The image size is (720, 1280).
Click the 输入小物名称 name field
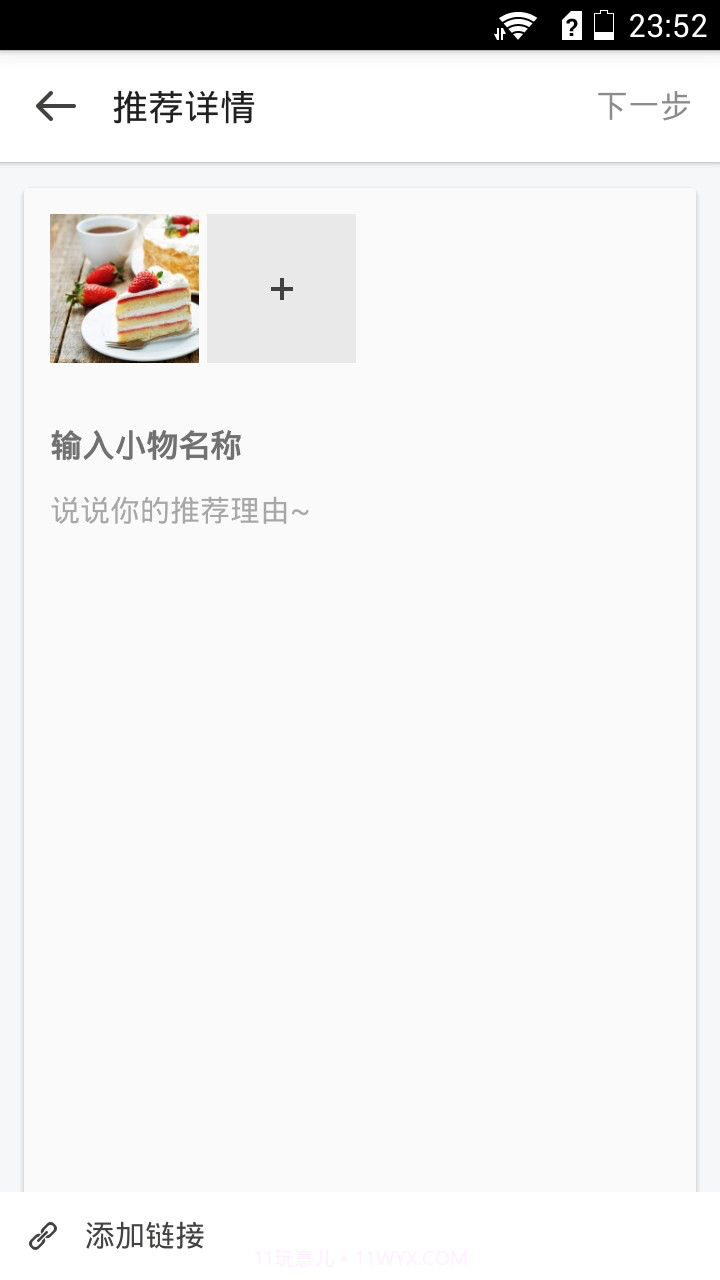point(145,446)
